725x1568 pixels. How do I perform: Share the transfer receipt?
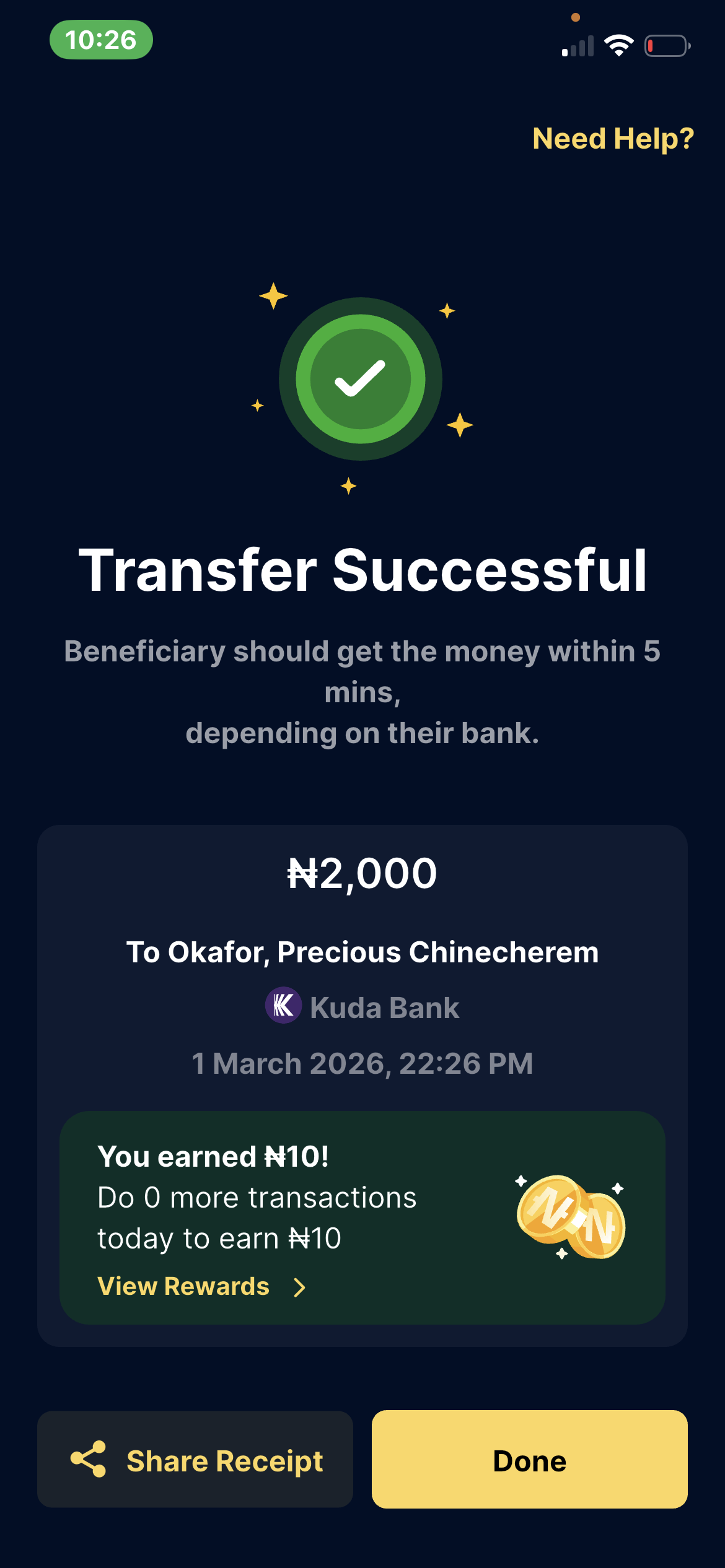[x=195, y=1460]
